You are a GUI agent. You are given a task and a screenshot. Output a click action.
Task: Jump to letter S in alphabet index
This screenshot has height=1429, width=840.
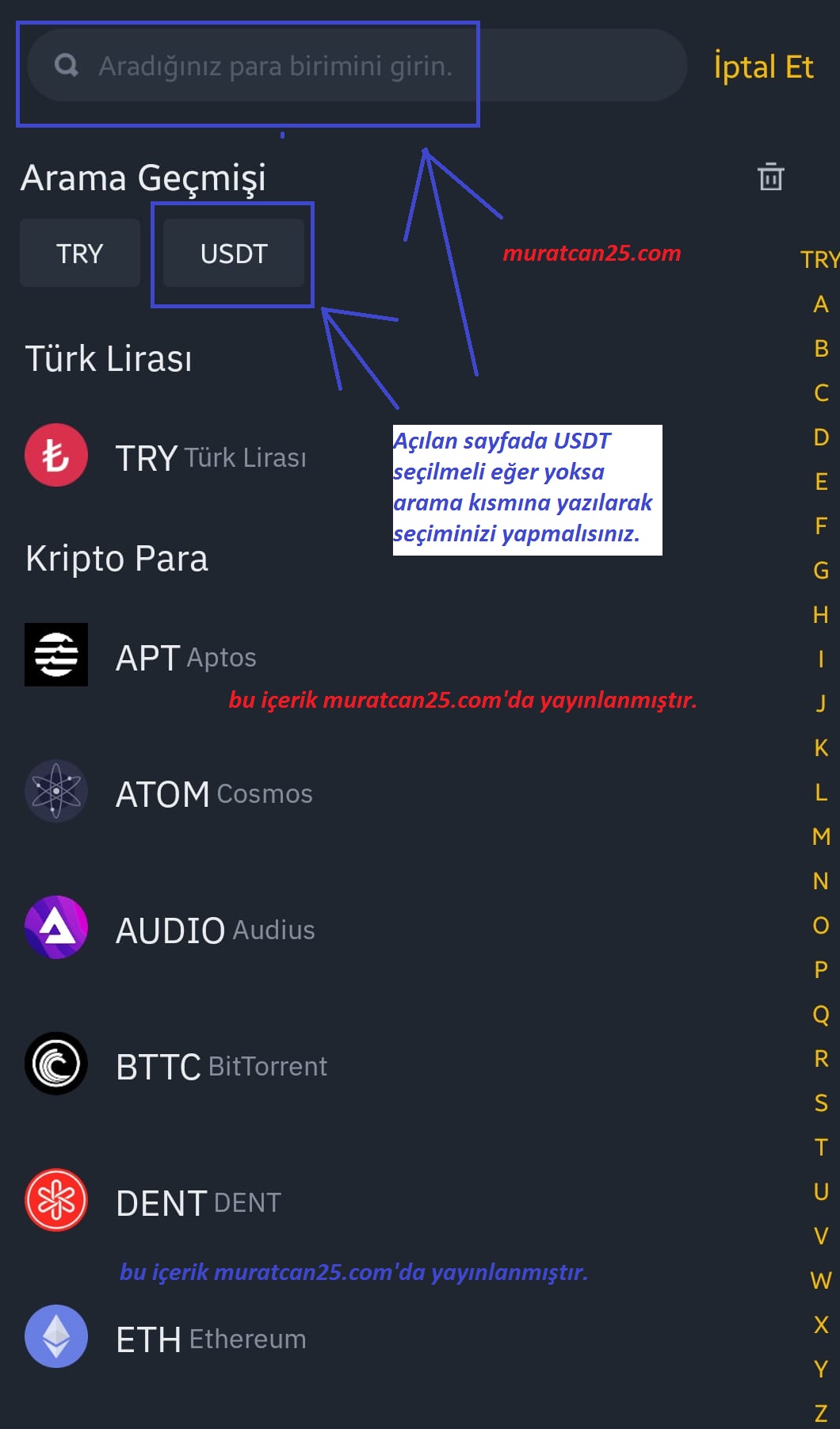point(821,1102)
